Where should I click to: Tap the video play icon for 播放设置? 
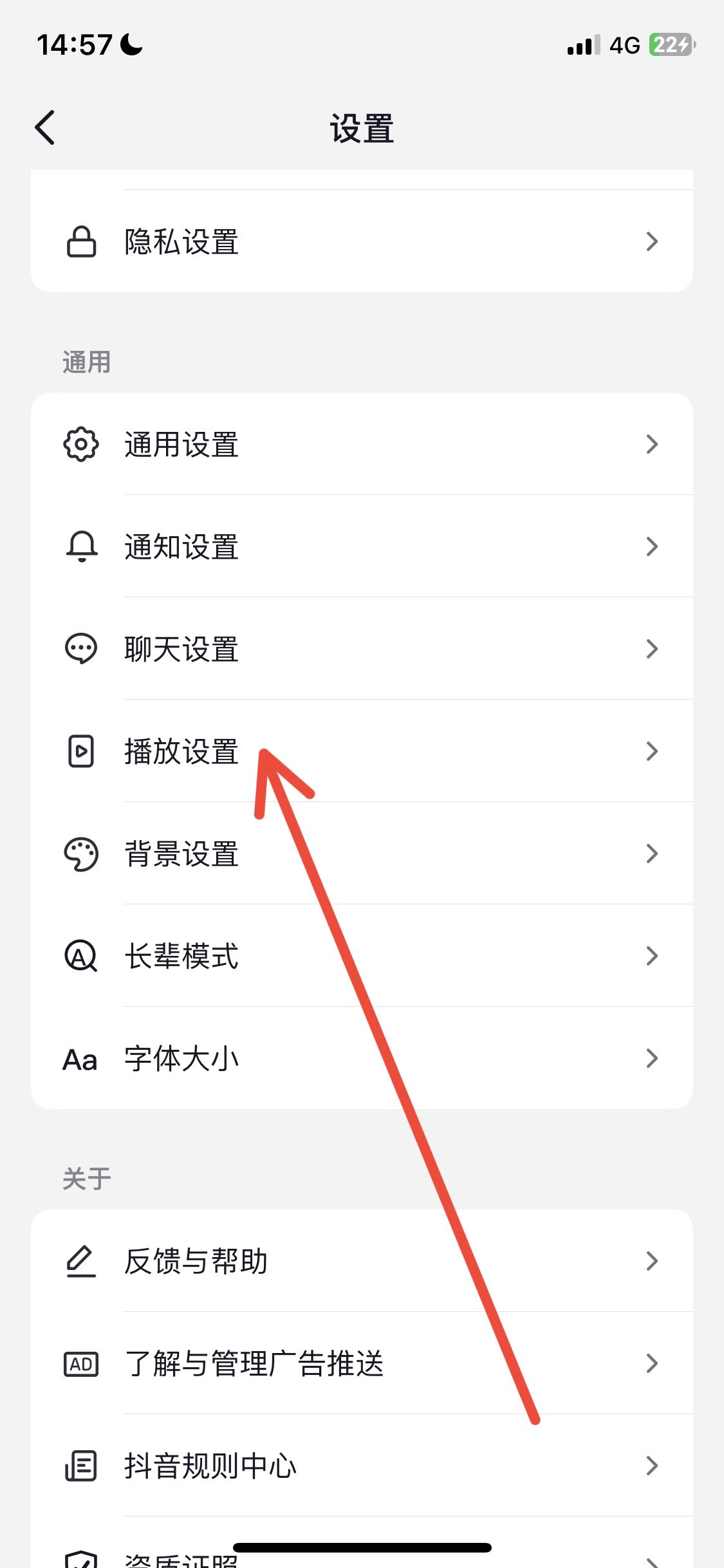[x=80, y=751]
